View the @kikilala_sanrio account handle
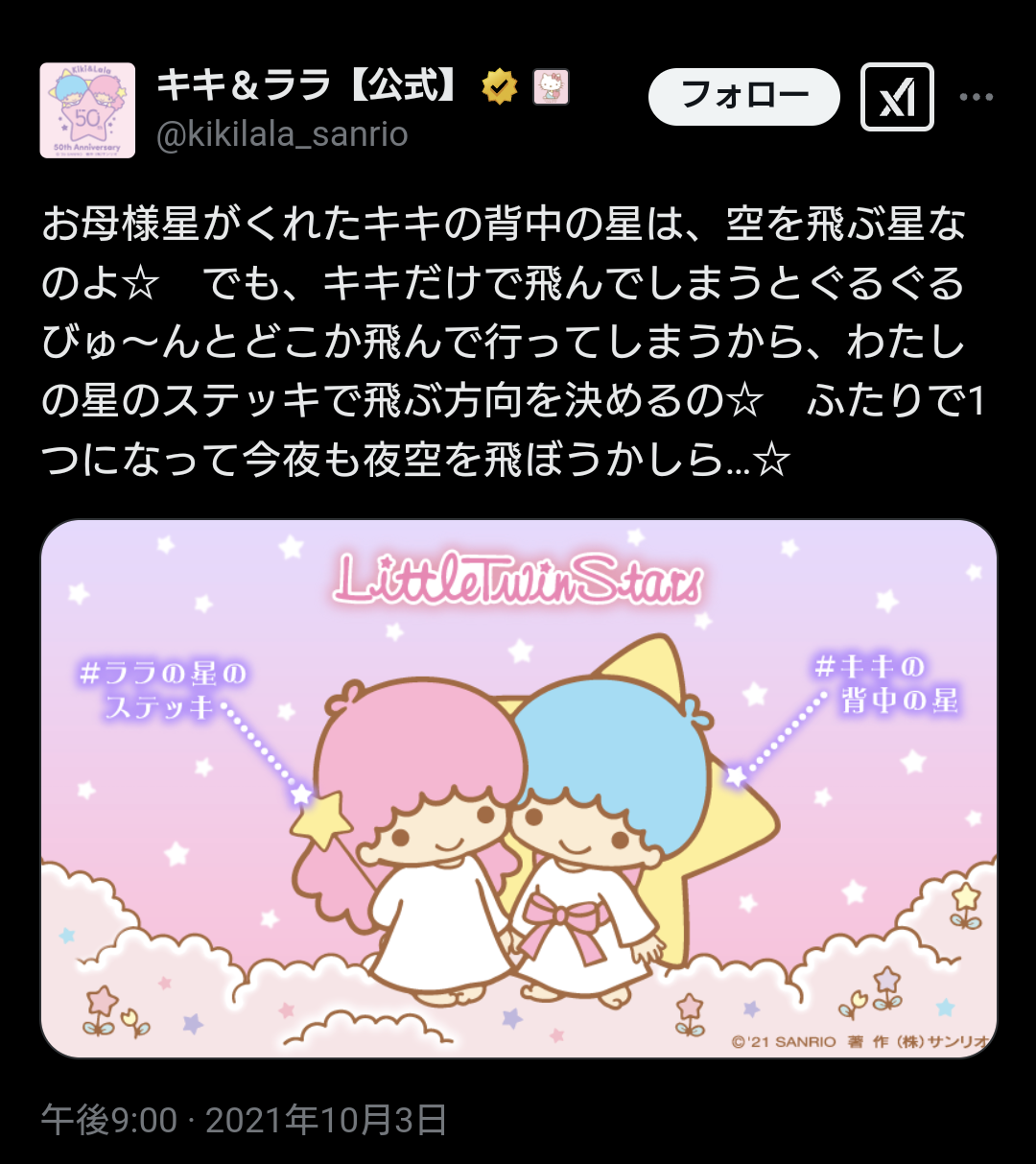Screen dimensions: 1036x1164 tap(282, 135)
